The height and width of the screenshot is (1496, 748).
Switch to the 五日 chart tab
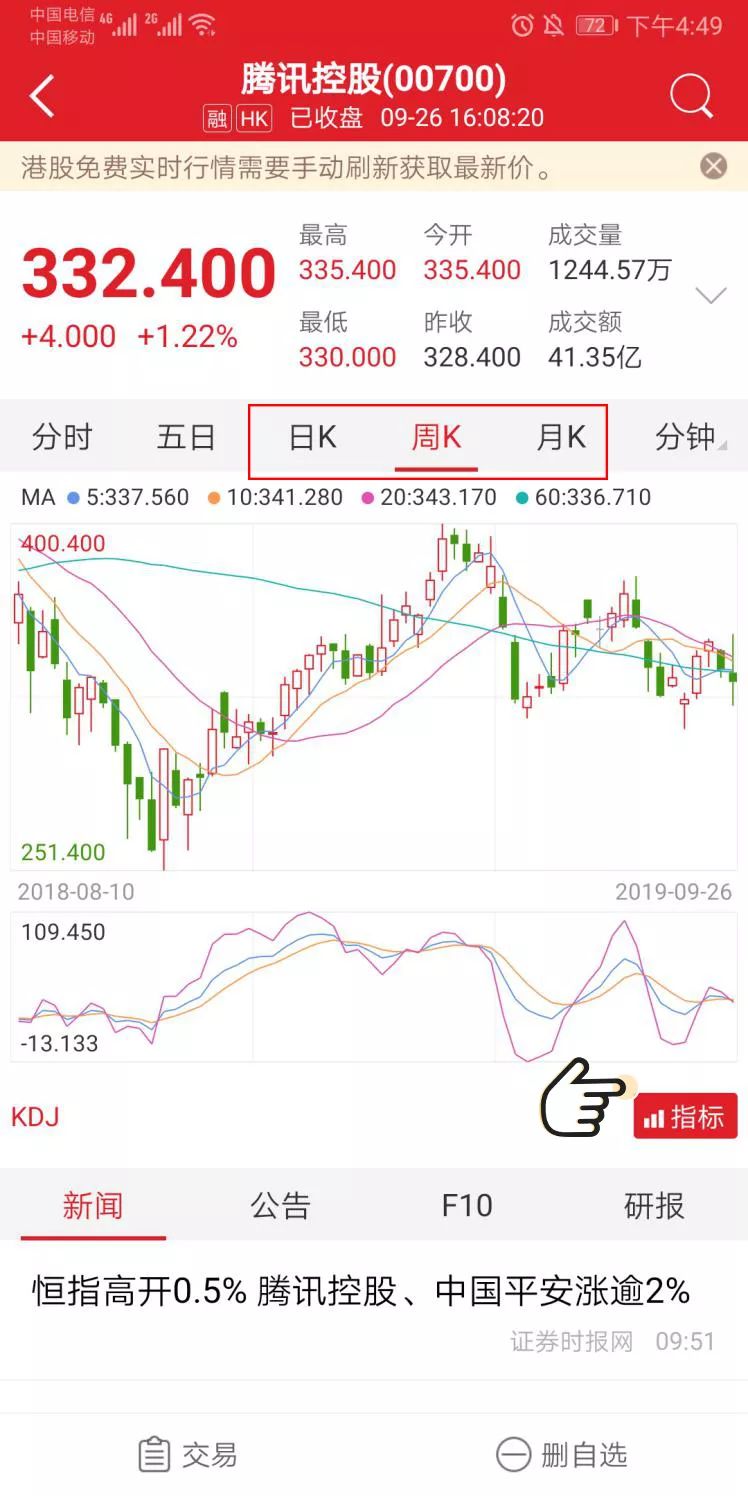click(186, 437)
